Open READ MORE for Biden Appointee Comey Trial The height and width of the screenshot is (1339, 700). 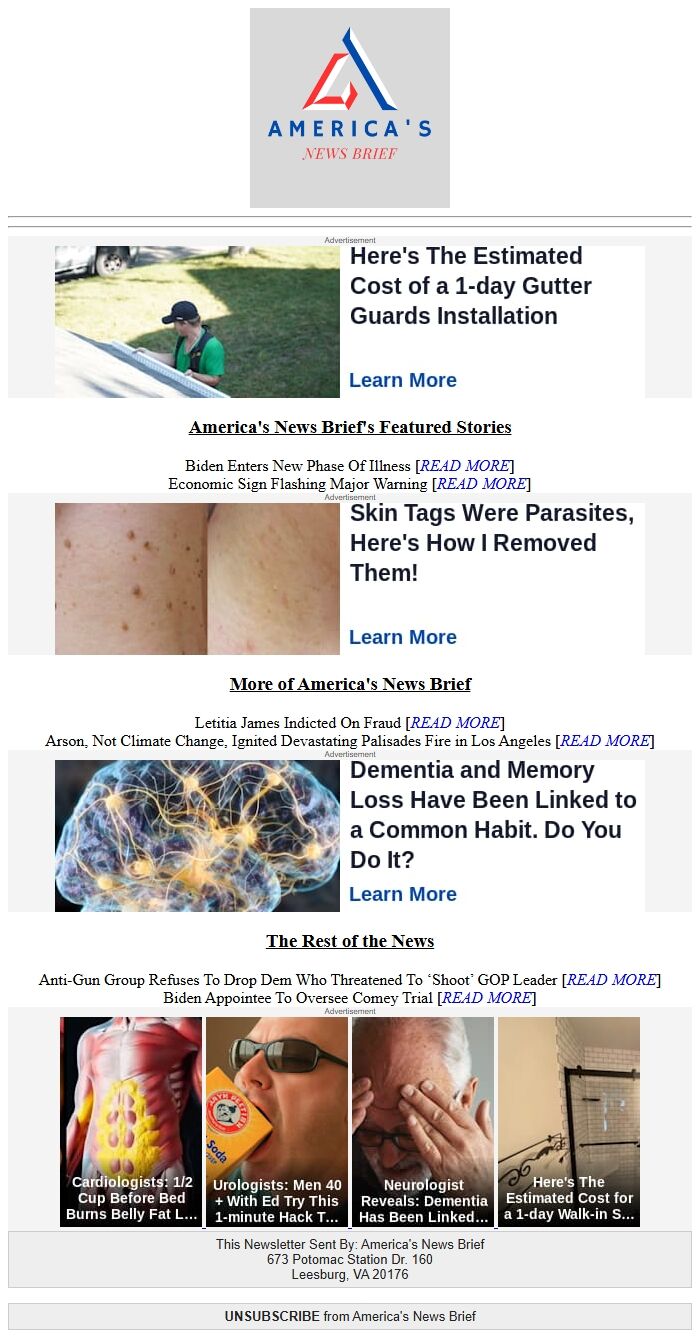pos(487,998)
